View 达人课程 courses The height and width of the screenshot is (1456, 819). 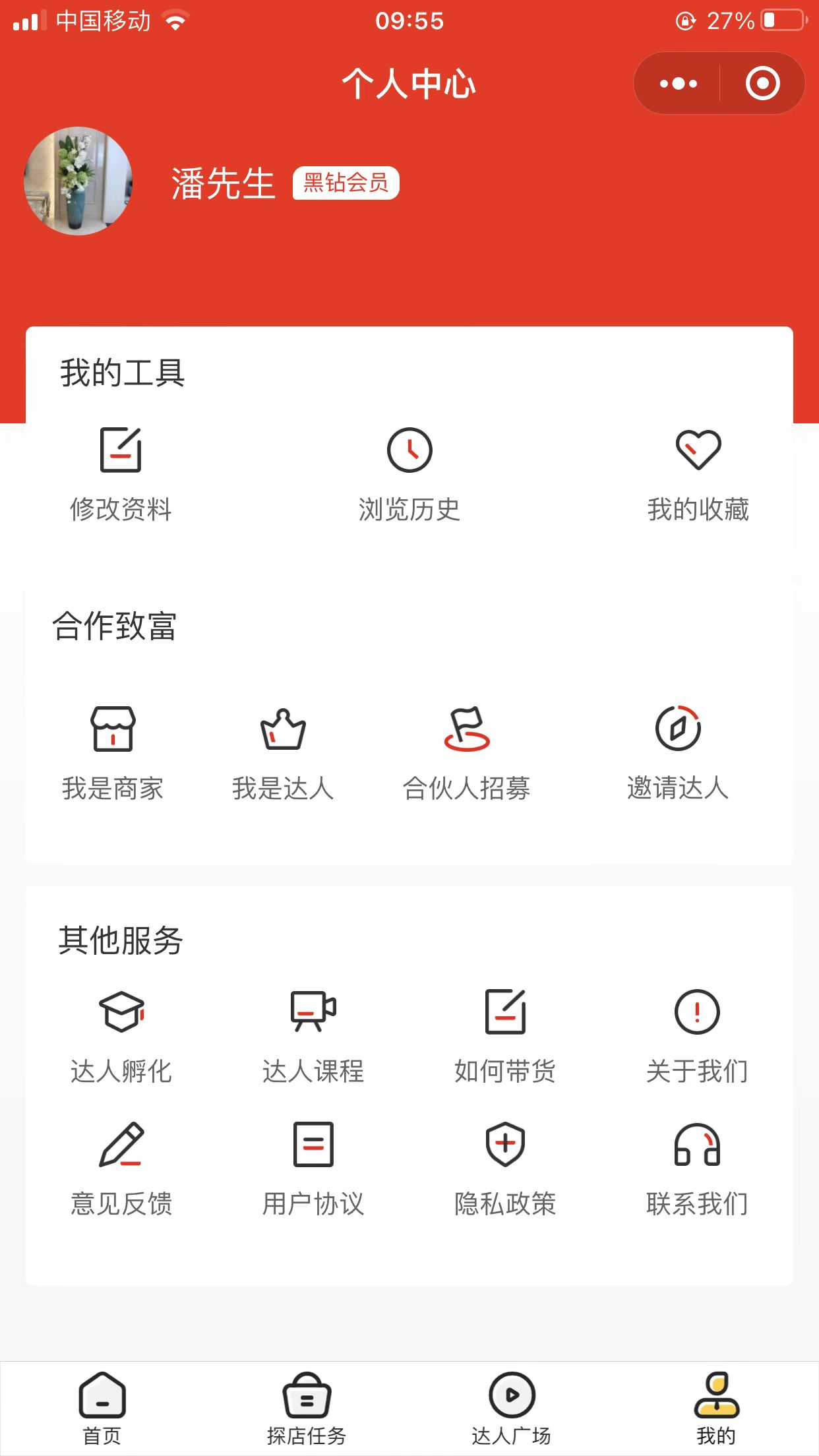pos(313,1037)
